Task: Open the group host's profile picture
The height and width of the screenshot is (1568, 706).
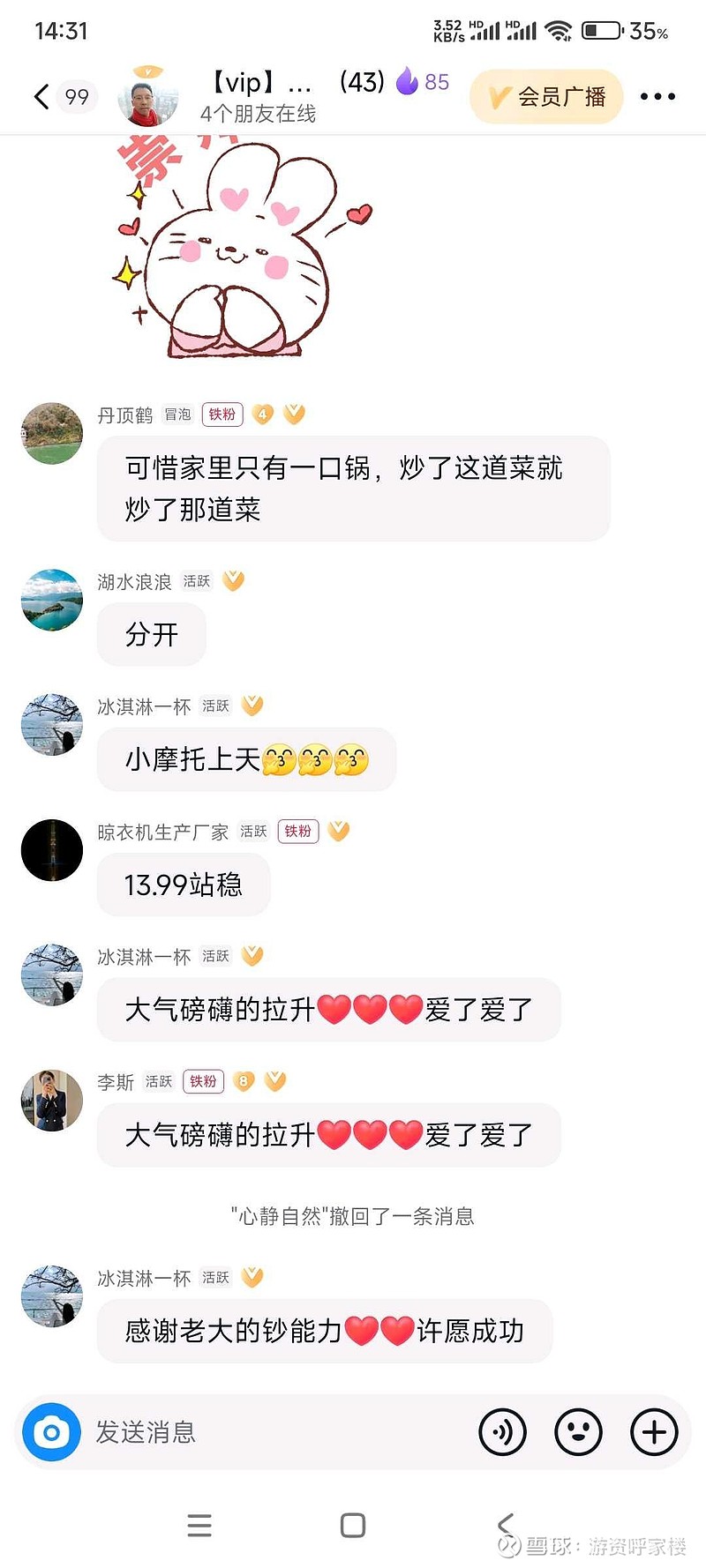Action: tap(147, 97)
